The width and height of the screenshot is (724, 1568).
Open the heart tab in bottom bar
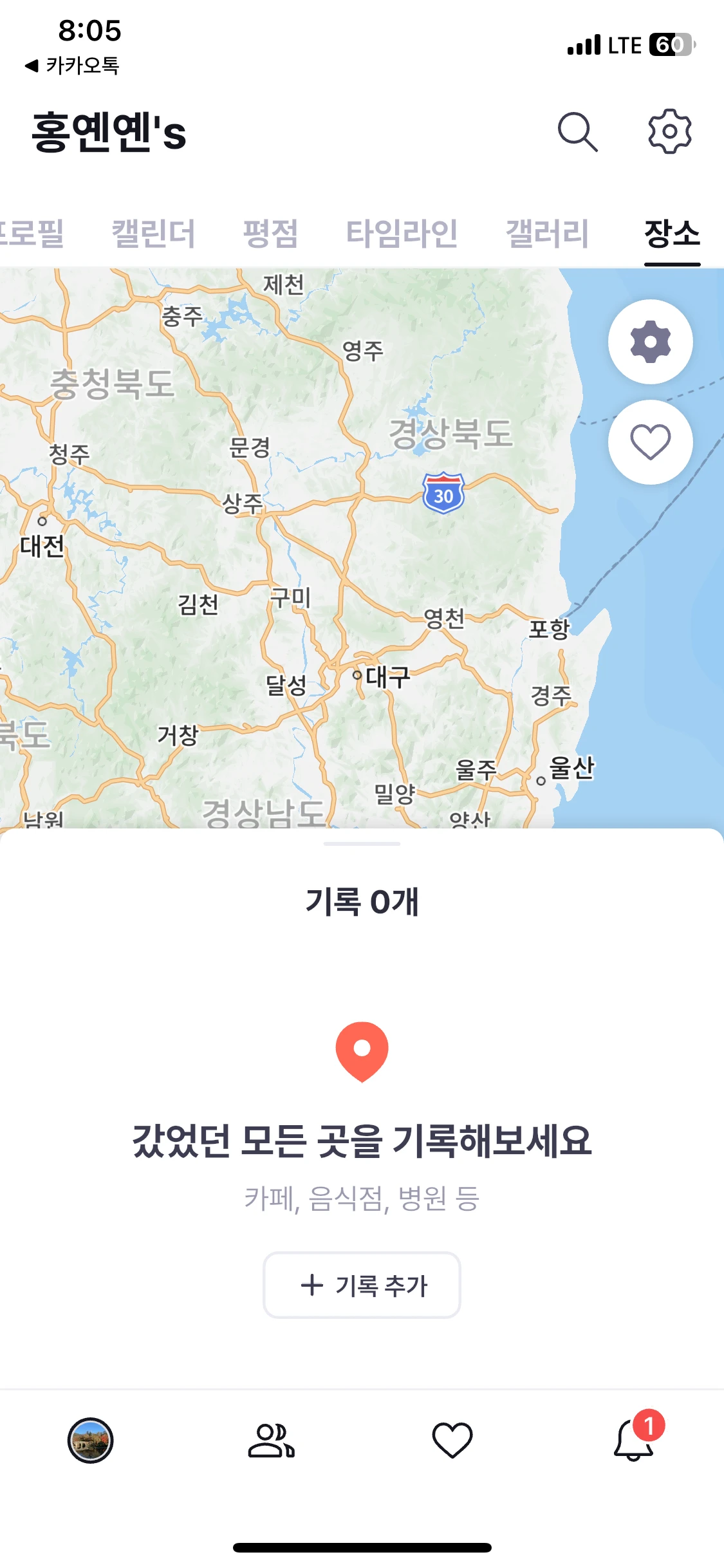coord(452,1441)
